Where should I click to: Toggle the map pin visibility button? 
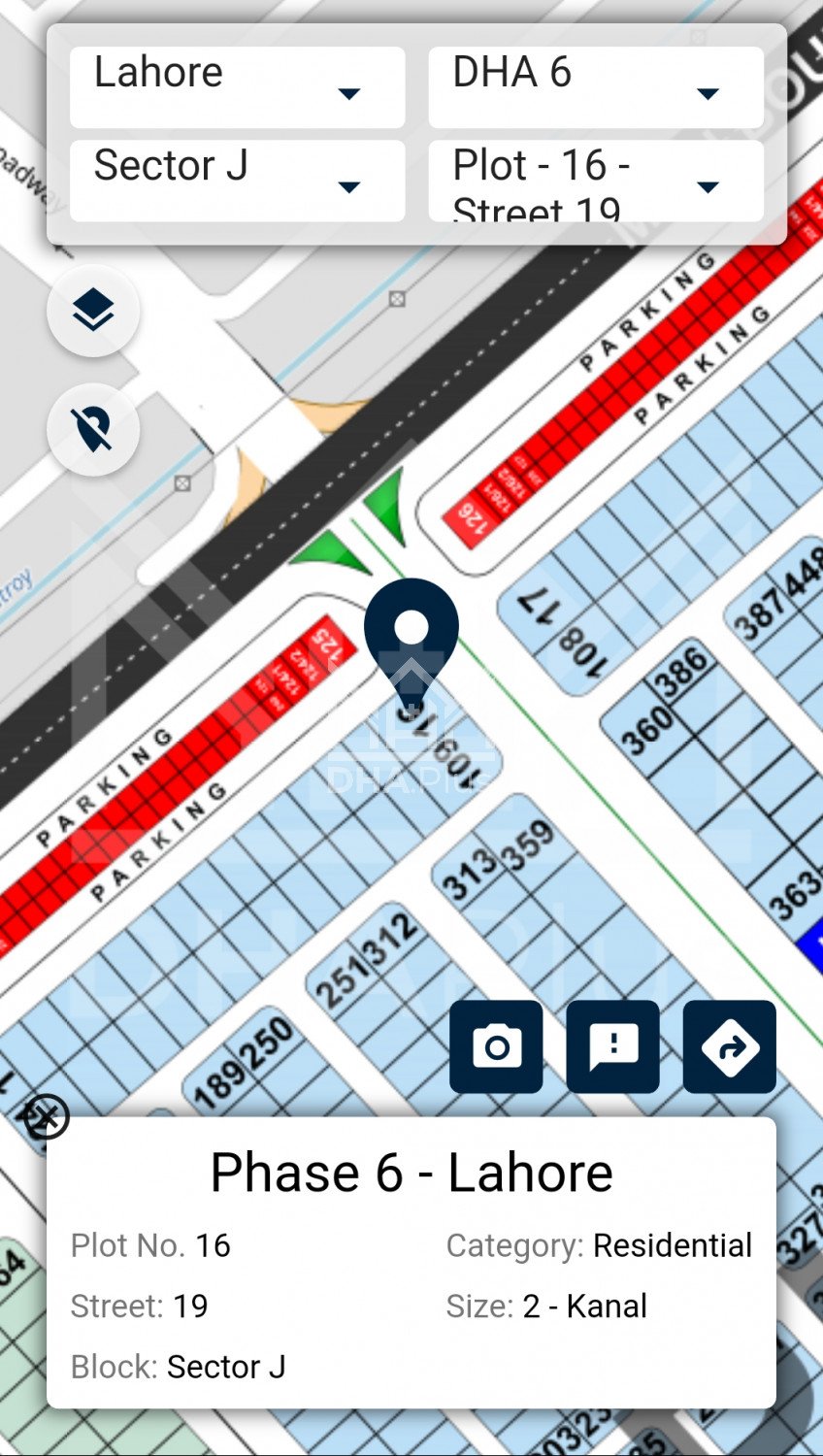[93, 429]
